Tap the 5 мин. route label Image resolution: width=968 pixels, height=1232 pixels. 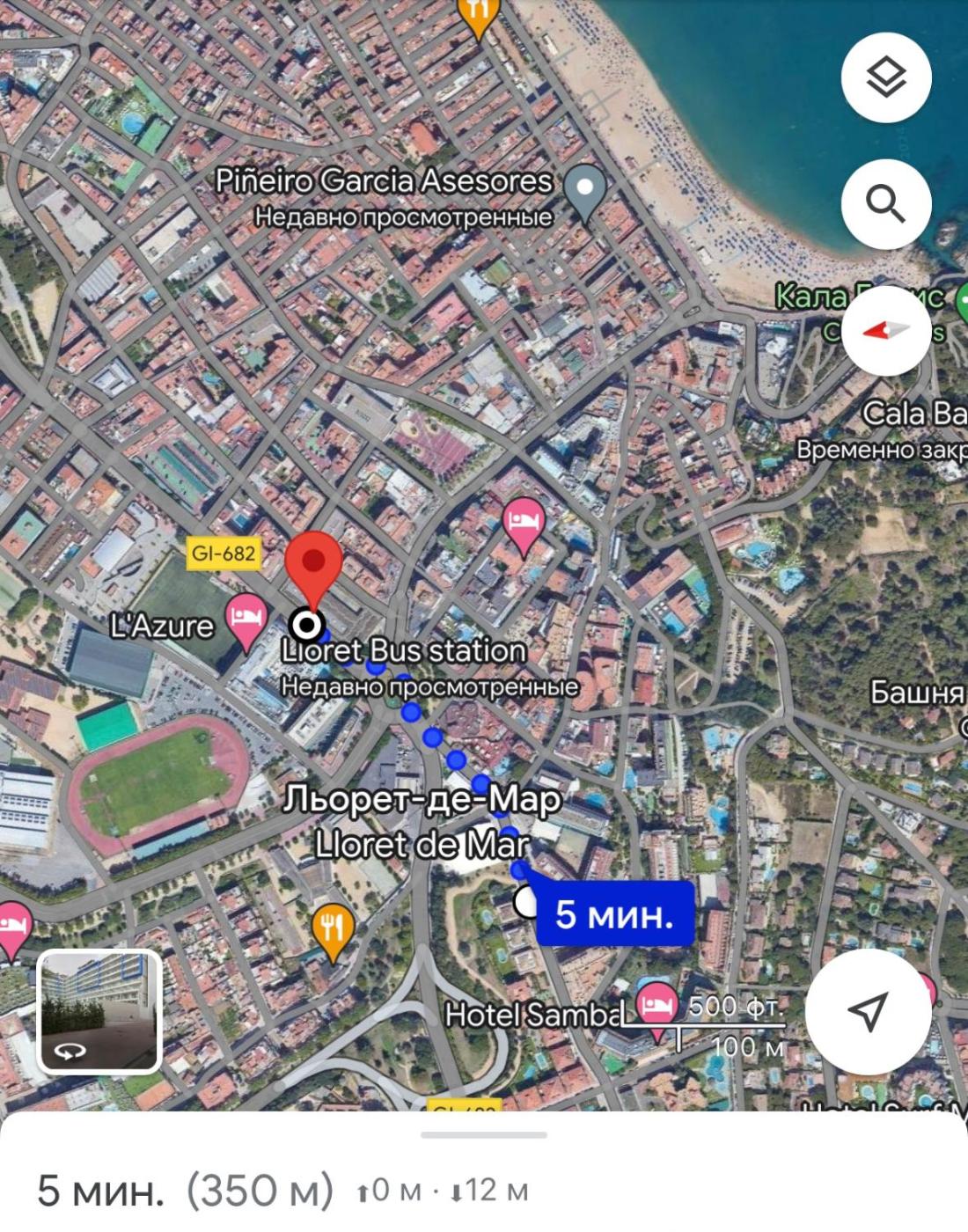pyautogui.click(x=614, y=914)
